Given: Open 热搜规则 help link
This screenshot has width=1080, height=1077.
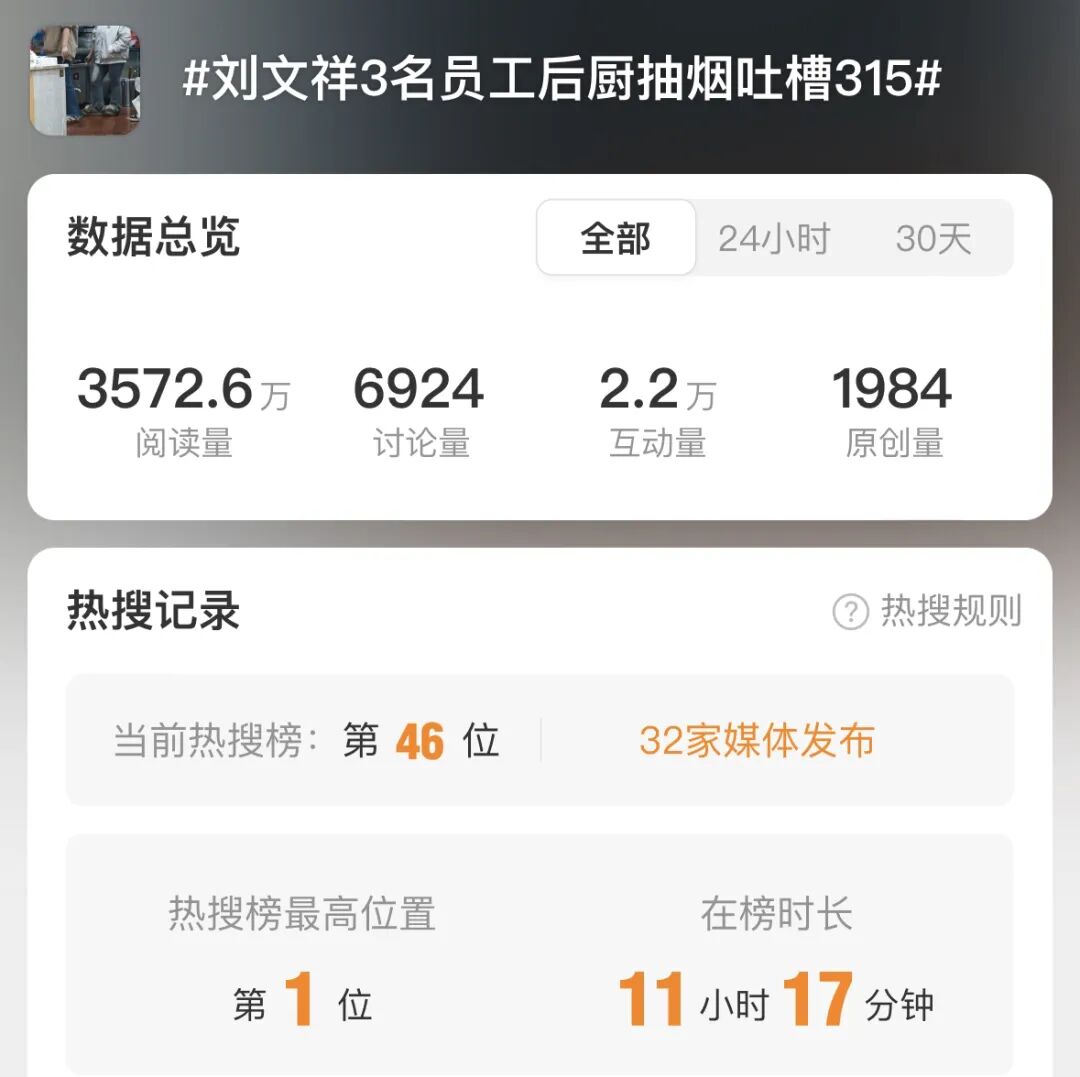Looking at the screenshot, I should coord(928,610).
